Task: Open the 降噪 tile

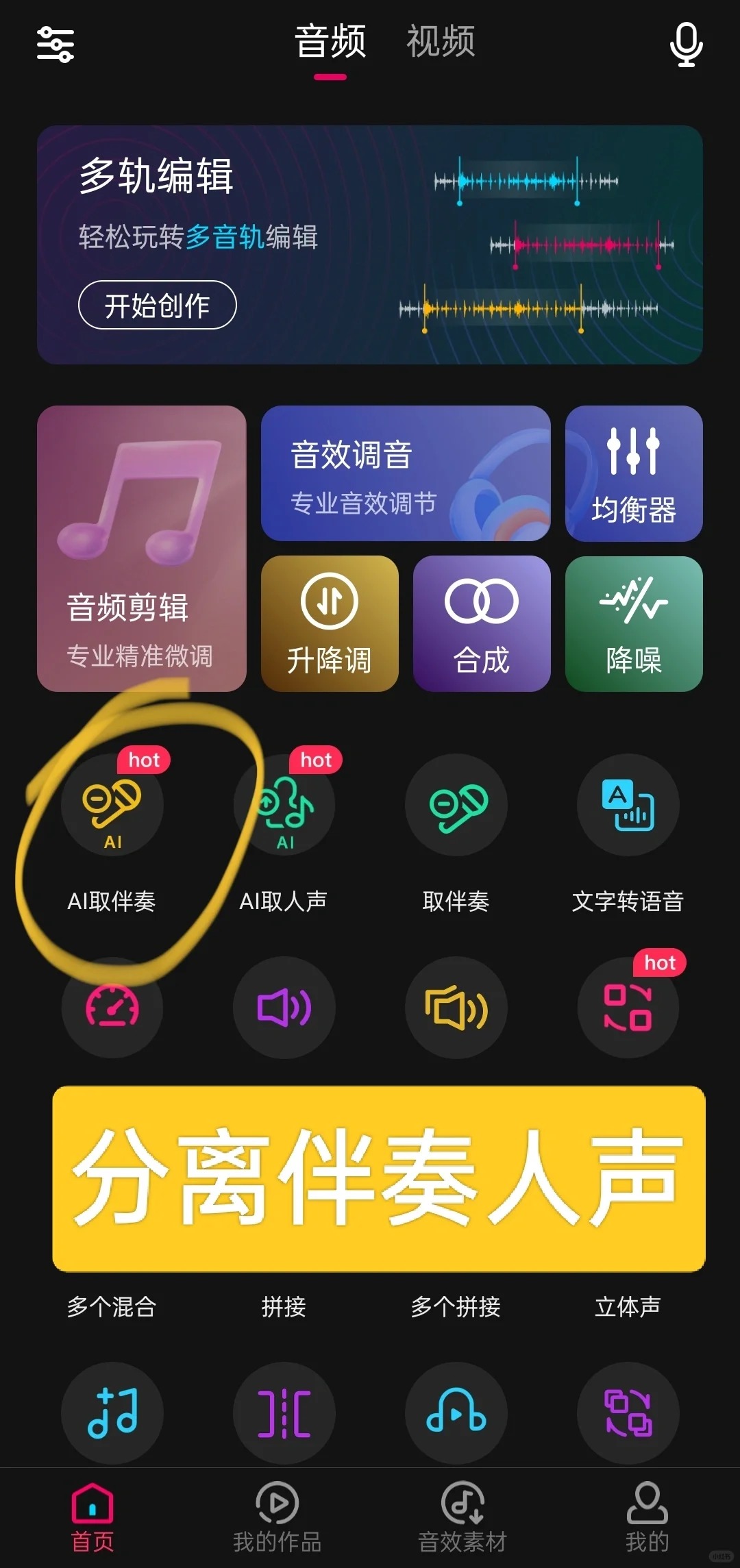Action: [634, 623]
